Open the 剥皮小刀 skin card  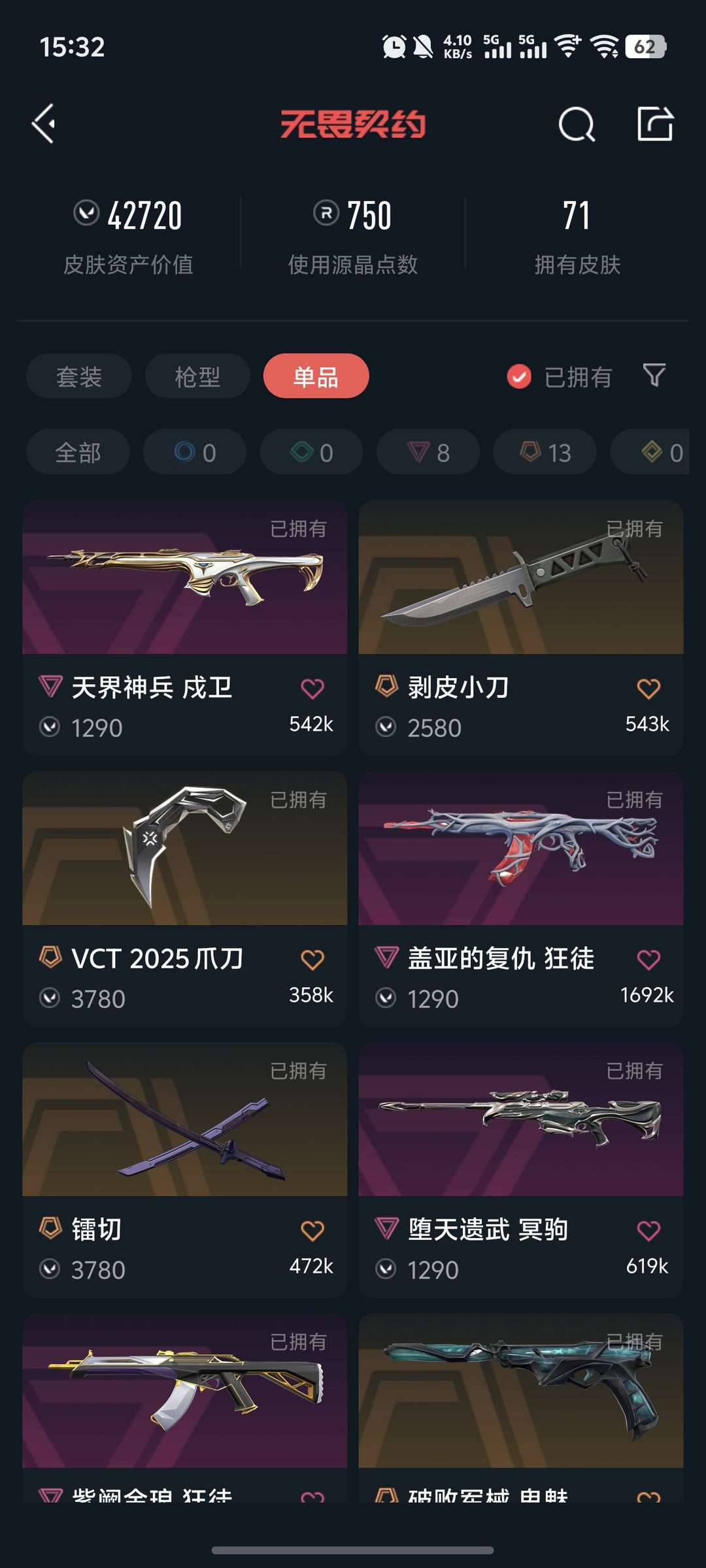click(x=521, y=628)
